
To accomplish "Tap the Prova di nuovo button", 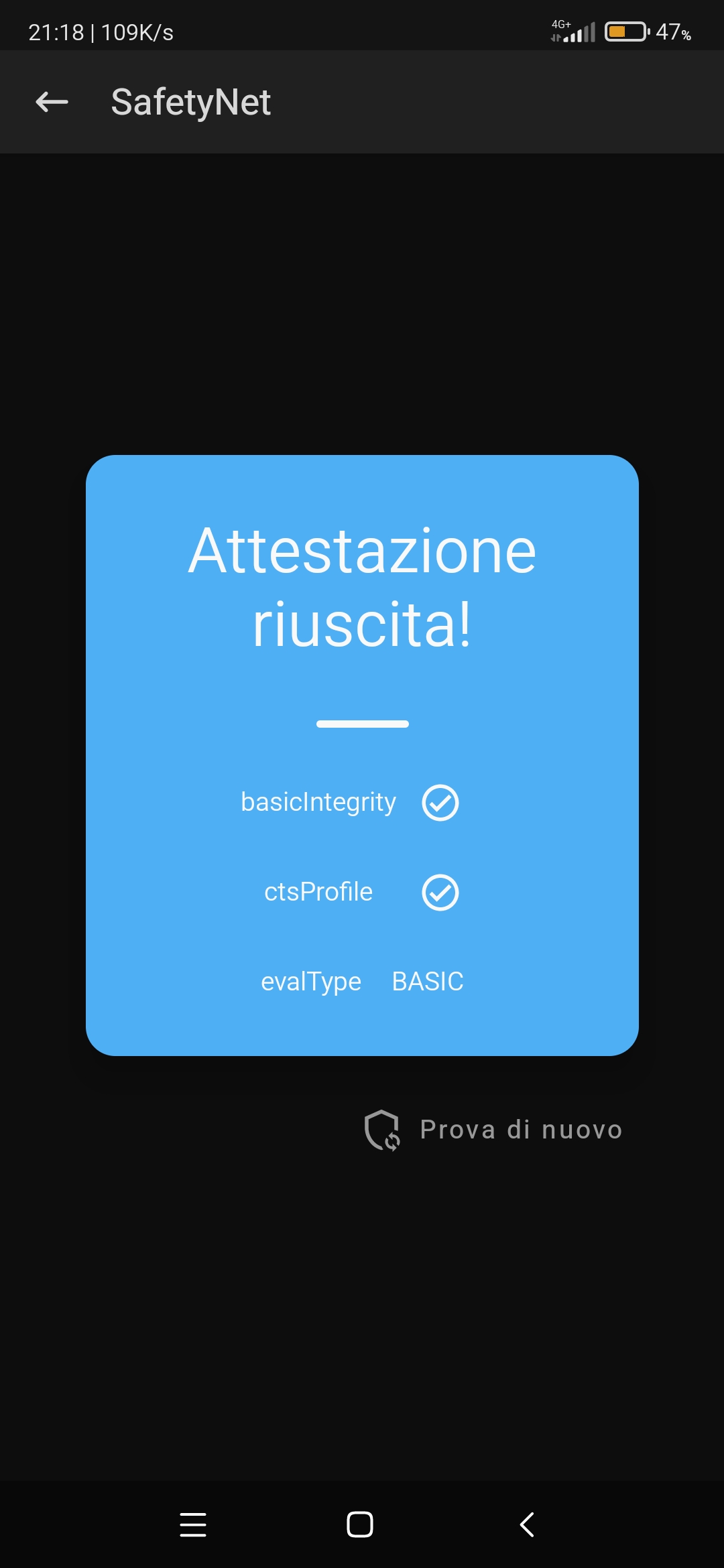I will [x=493, y=1130].
